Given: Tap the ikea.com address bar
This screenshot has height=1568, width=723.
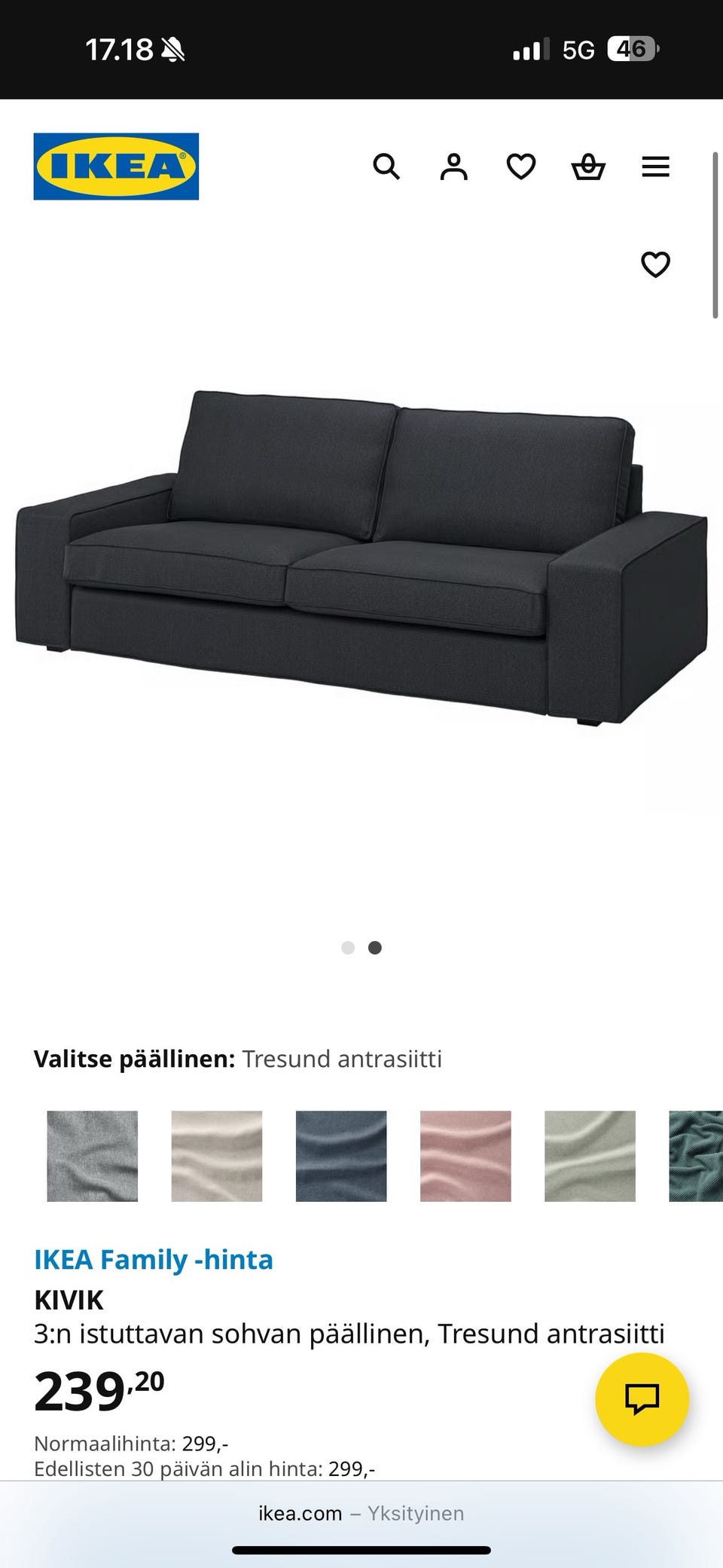Looking at the screenshot, I should 361,1513.
